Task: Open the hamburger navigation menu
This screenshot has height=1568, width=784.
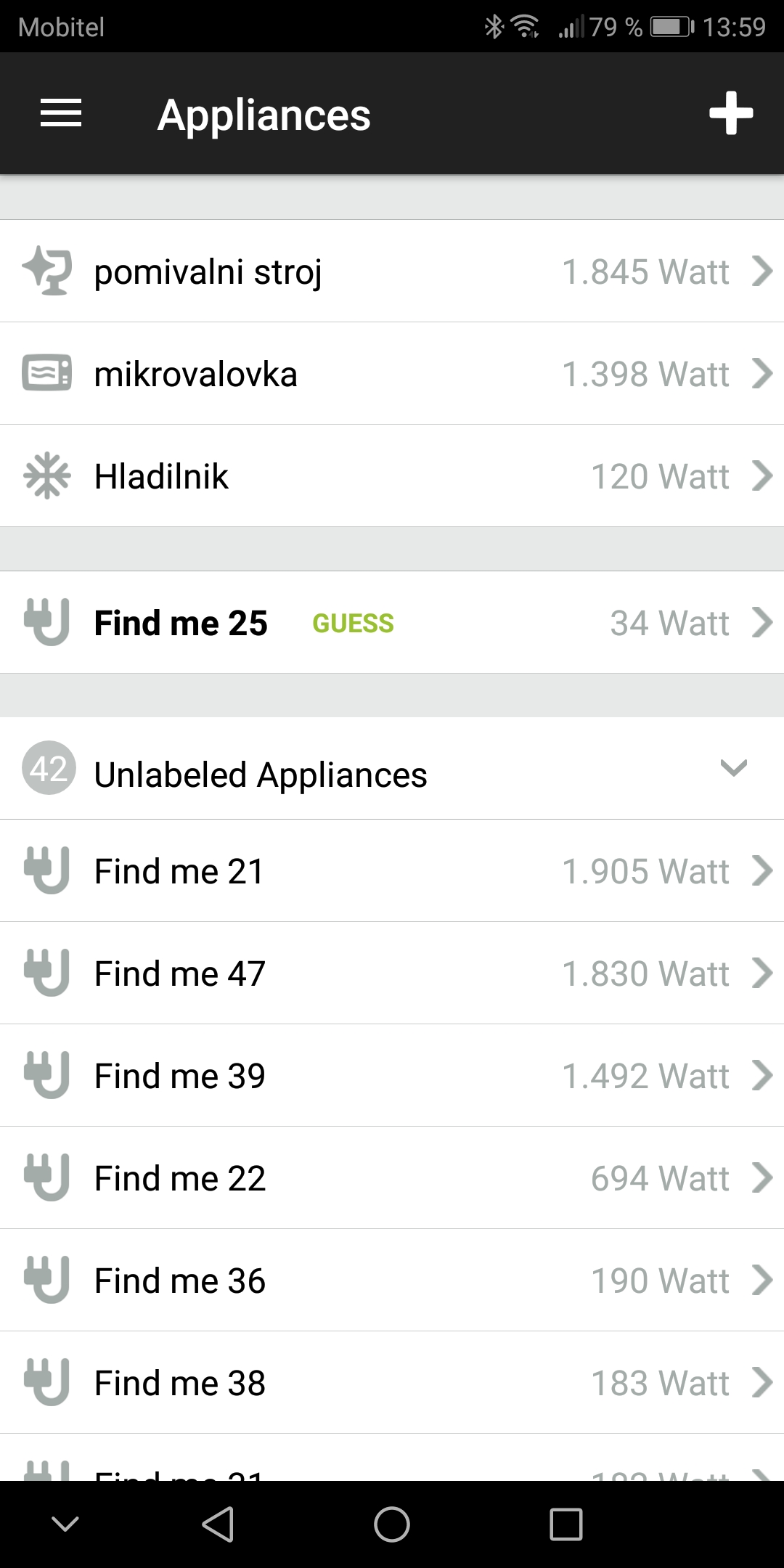Action: (61, 113)
